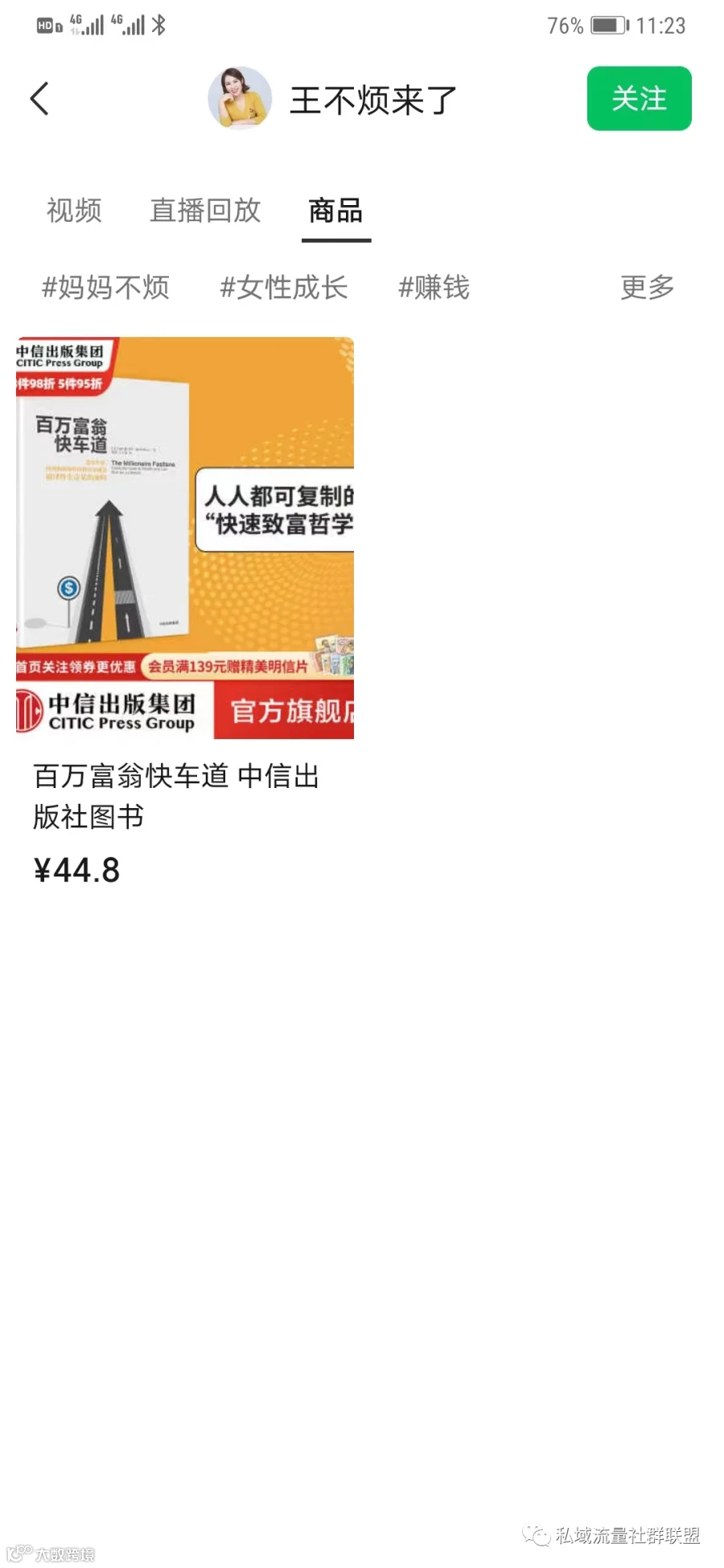Open 王不烦来了 profile avatar
724x1568 pixels.
pos(240,98)
